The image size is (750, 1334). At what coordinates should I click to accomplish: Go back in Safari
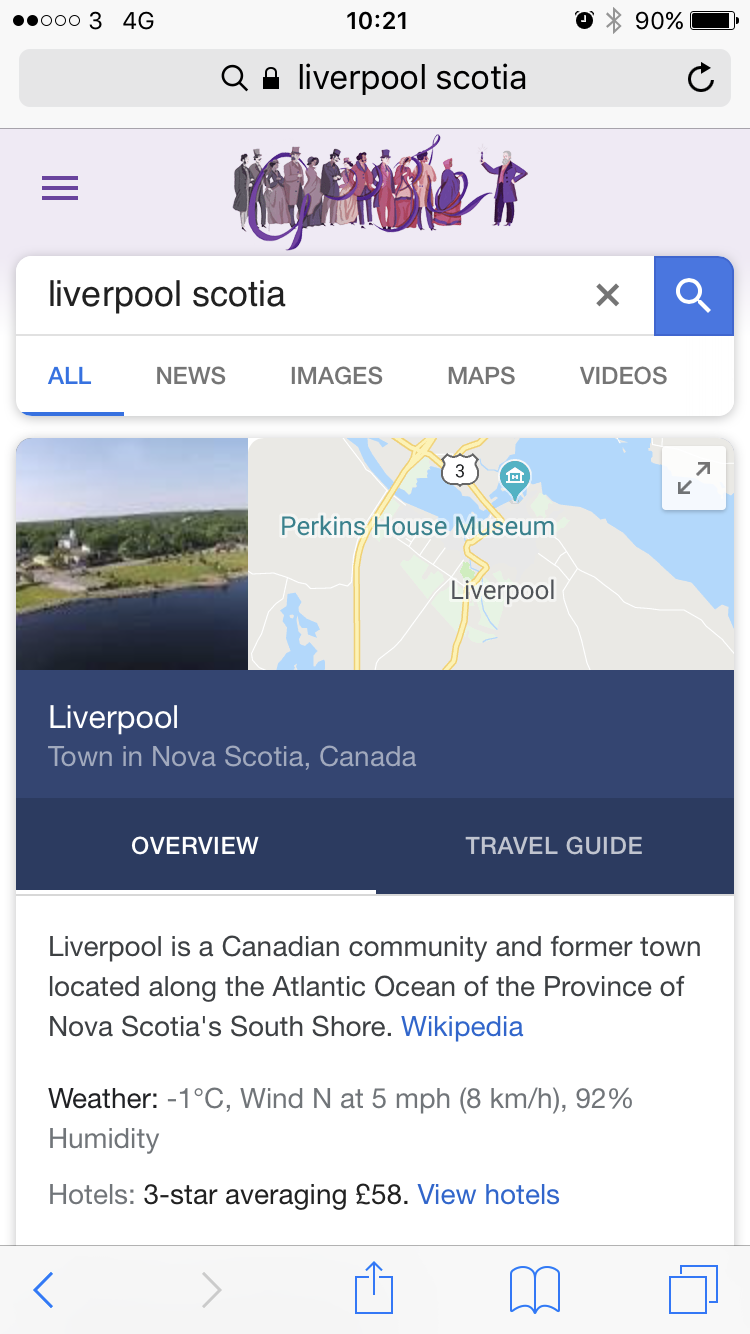tap(44, 1290)
